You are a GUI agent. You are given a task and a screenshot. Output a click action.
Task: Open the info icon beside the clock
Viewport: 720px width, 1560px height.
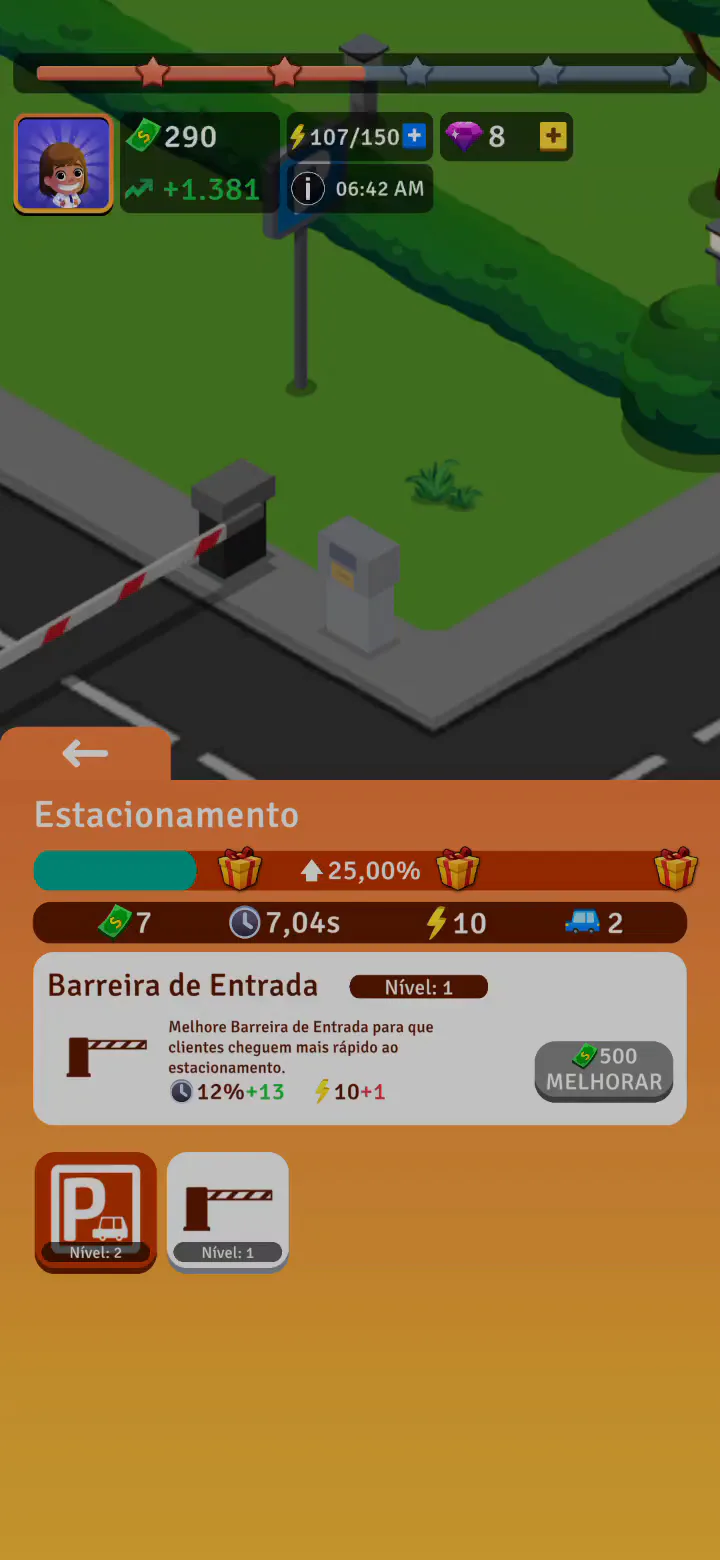308,189
